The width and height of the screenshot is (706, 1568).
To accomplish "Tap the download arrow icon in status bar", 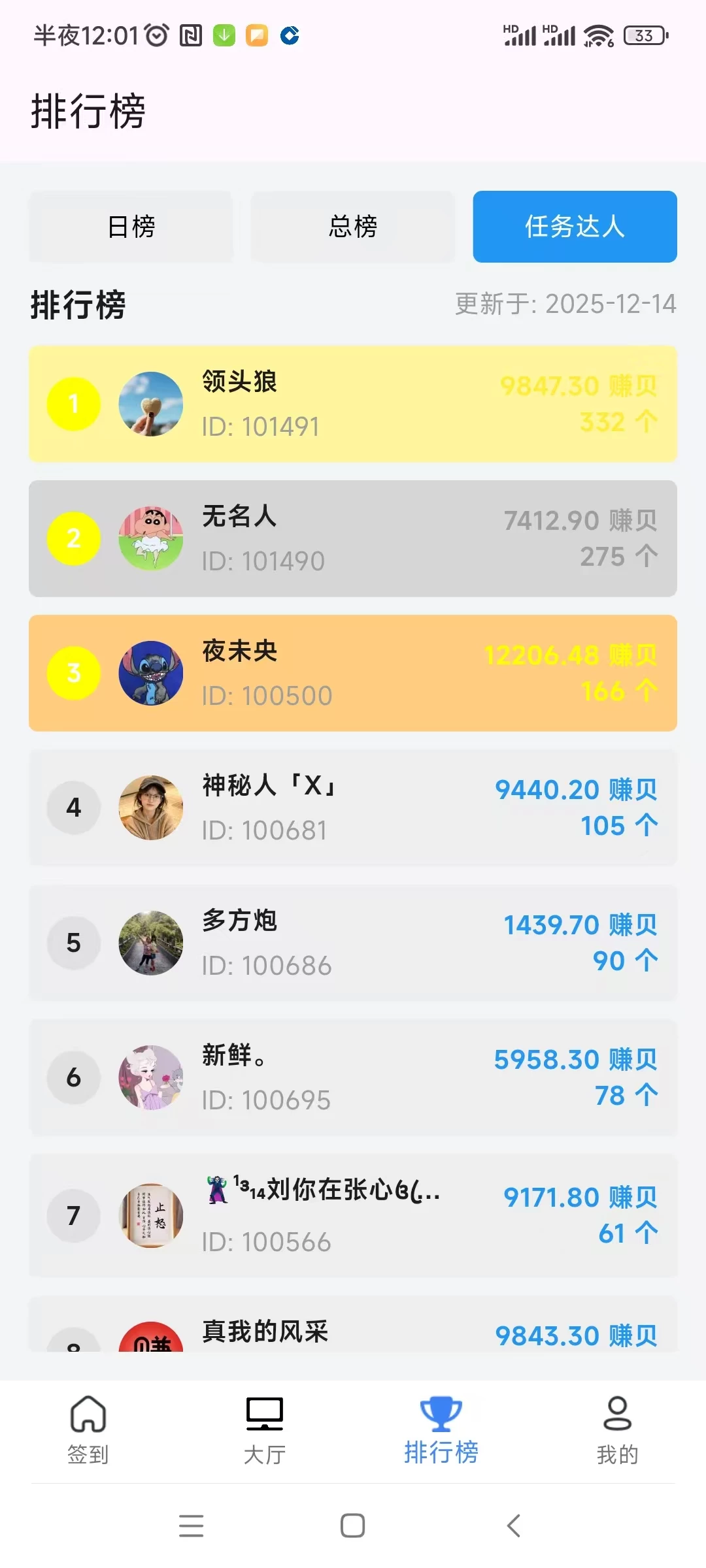I will coord(223,34).
